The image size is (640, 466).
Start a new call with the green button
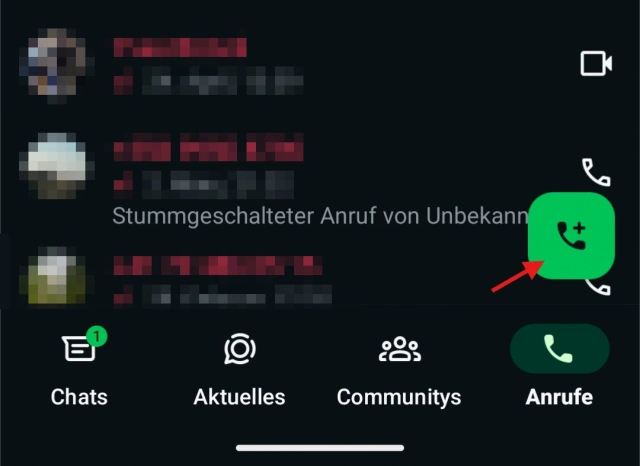(571, 235)
